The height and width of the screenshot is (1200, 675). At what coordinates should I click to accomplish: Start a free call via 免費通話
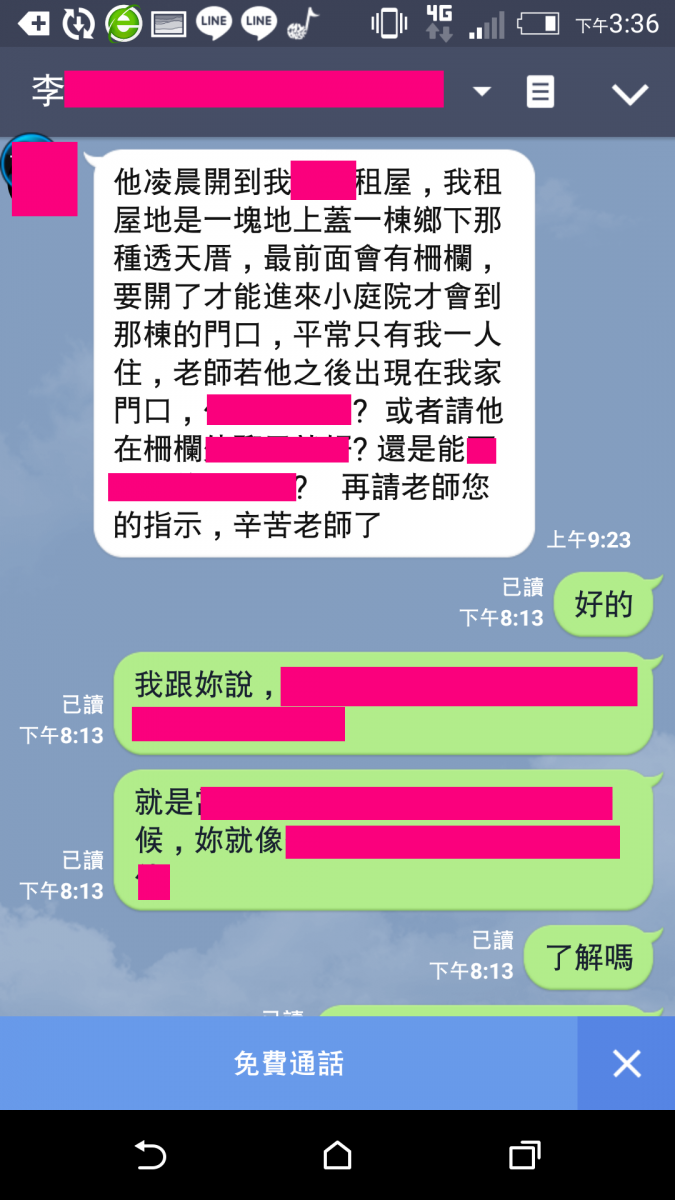(288, 1063)
